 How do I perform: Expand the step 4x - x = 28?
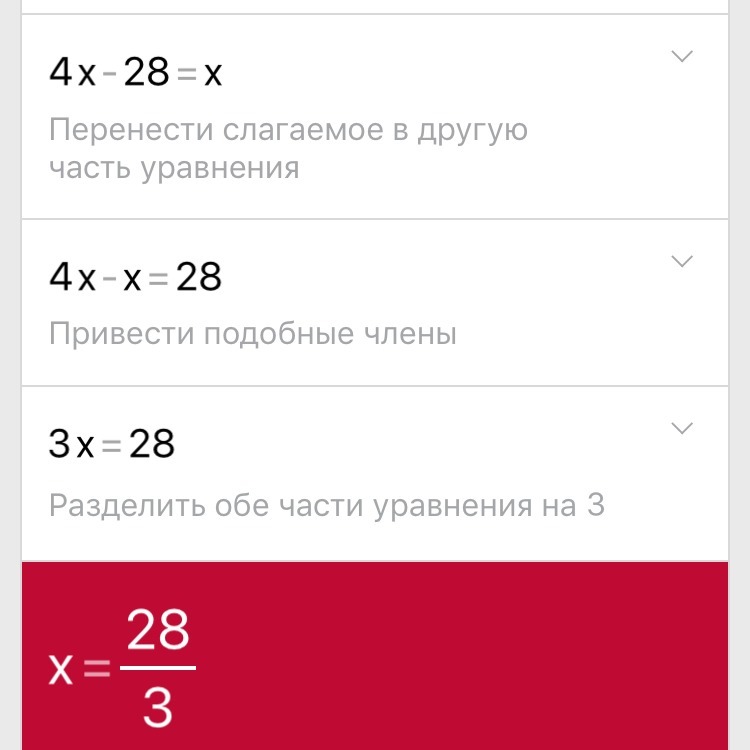pos(681,262)
